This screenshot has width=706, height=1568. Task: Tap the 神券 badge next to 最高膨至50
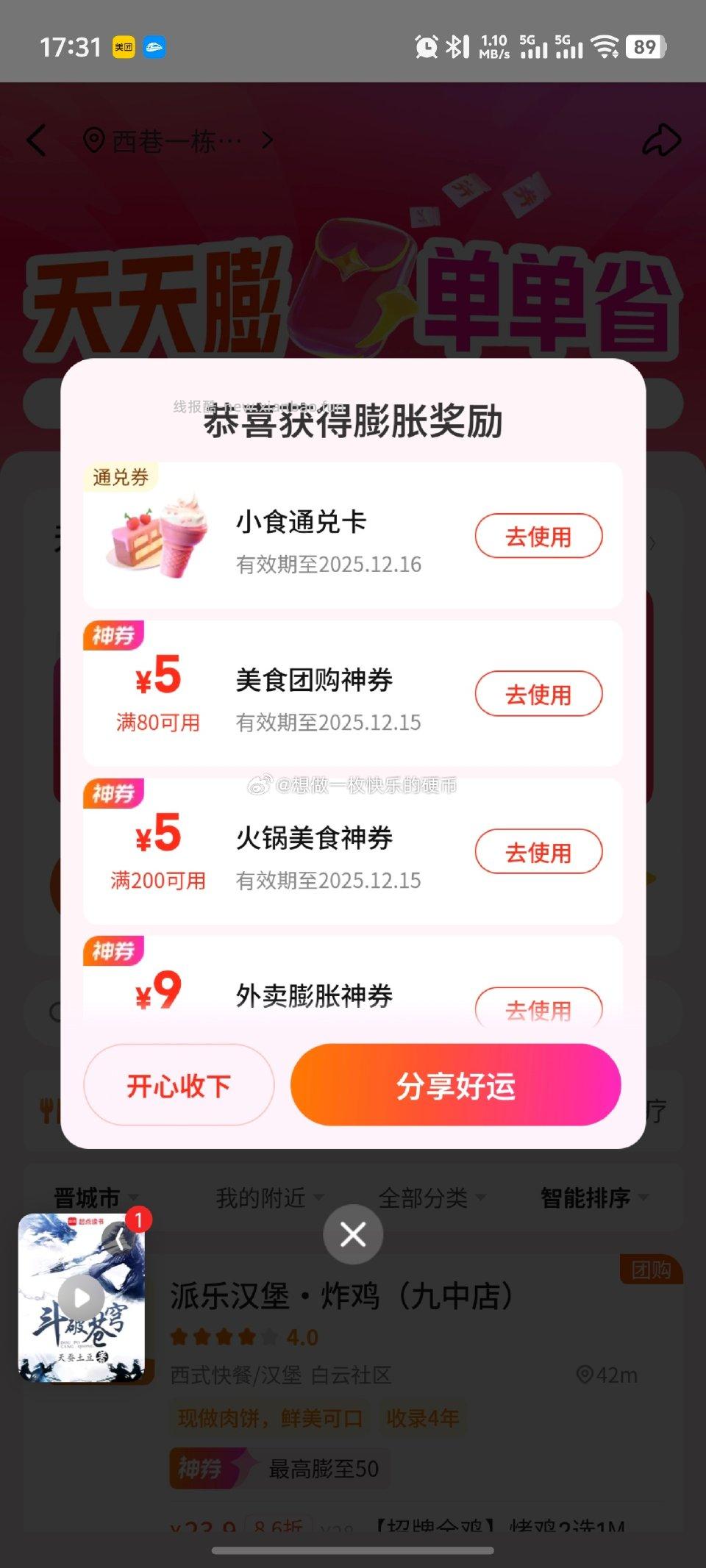click(204, 1470)
